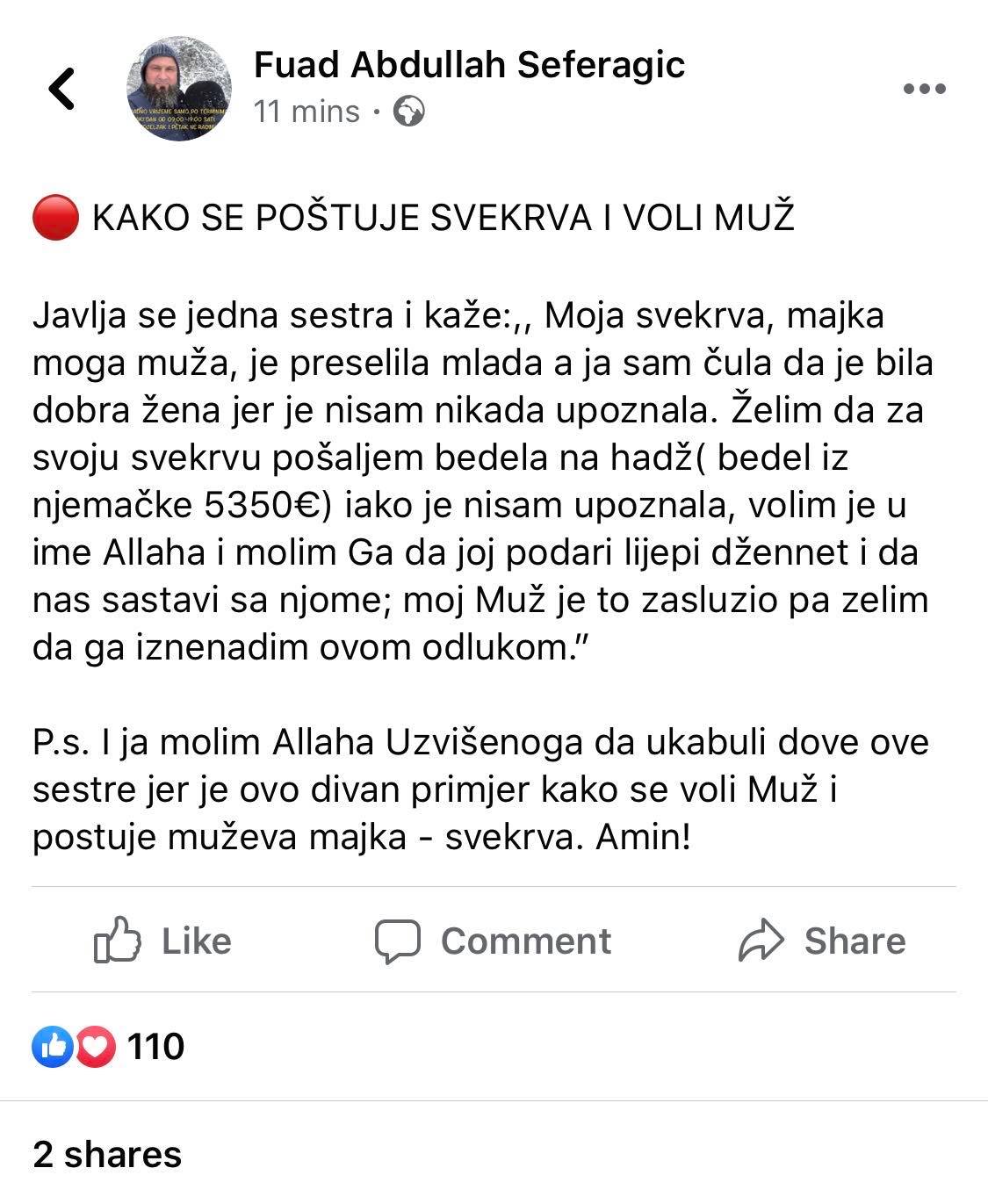Open Fuad Abdullah Seferagic's profile name

coord(469,65)
